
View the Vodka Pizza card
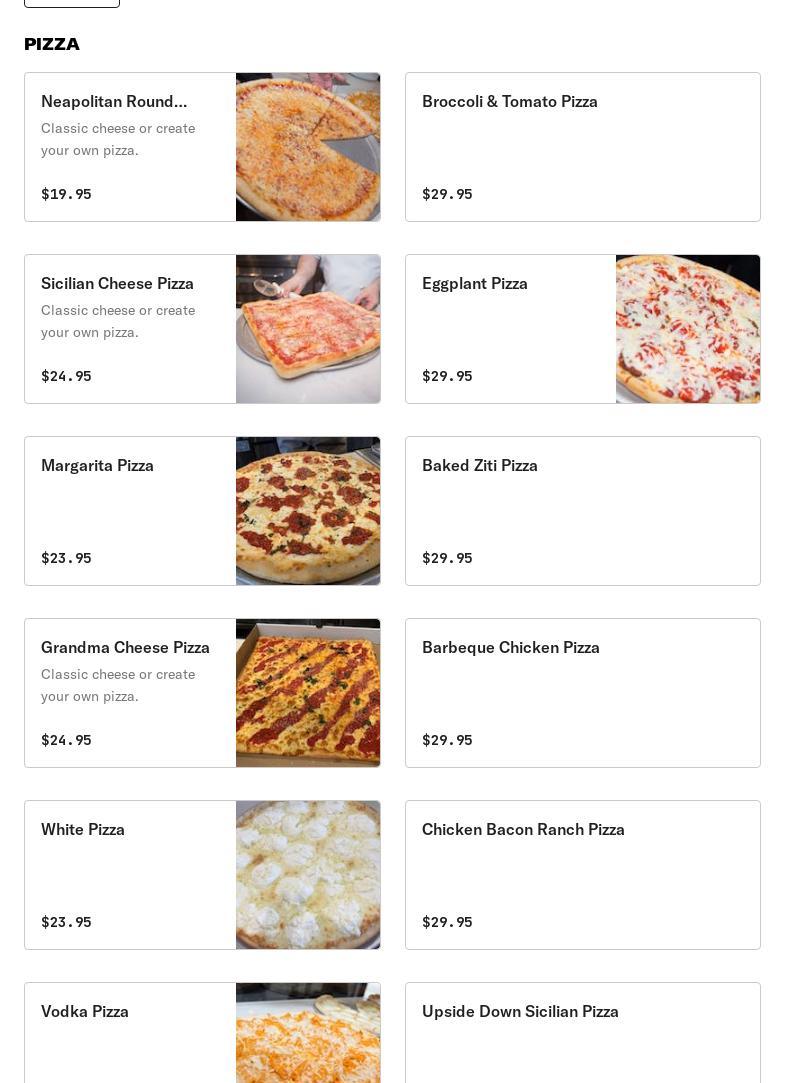tap(202, 1035)
